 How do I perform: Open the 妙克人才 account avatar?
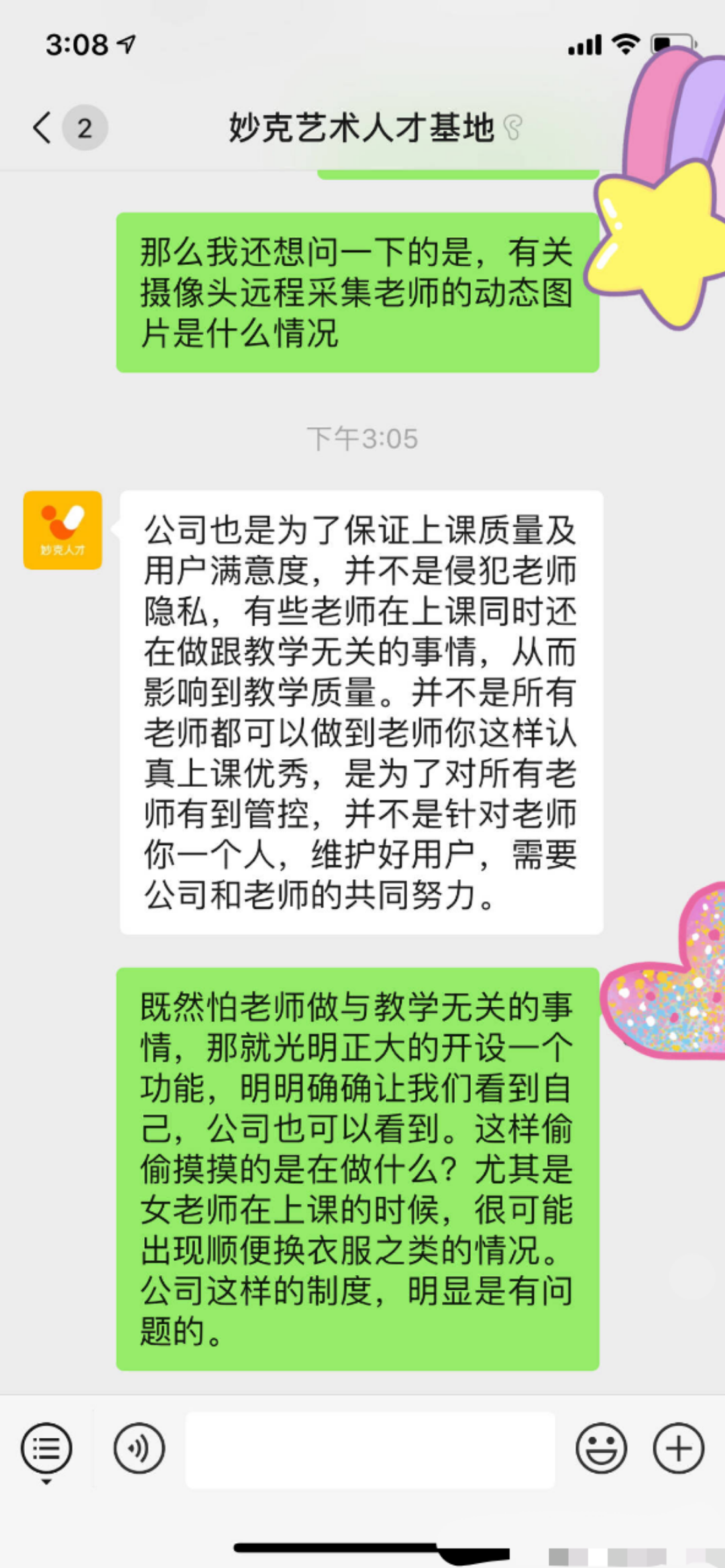point(62,530)
